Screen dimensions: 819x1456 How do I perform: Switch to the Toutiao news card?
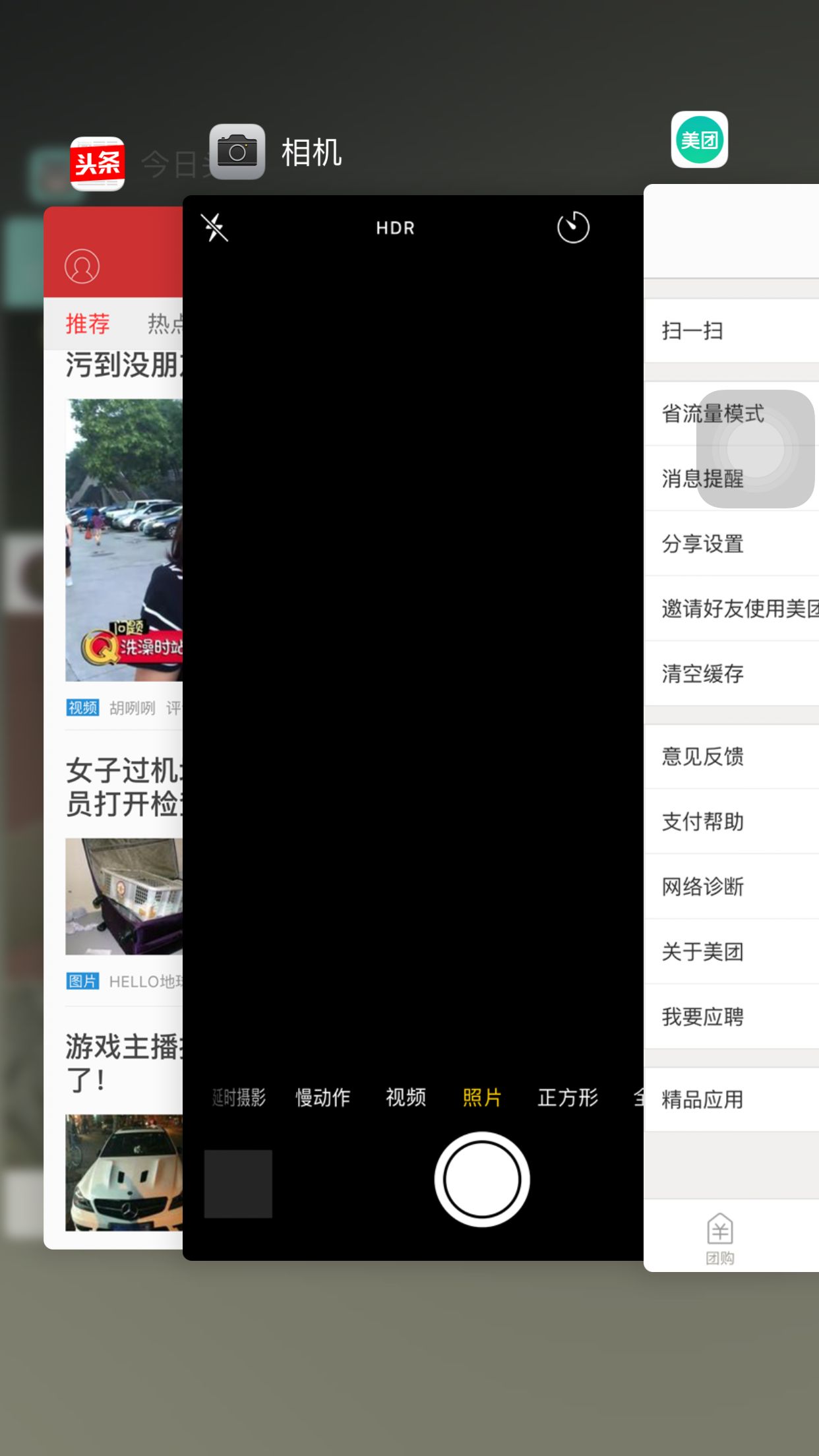(x=113, y=727)
